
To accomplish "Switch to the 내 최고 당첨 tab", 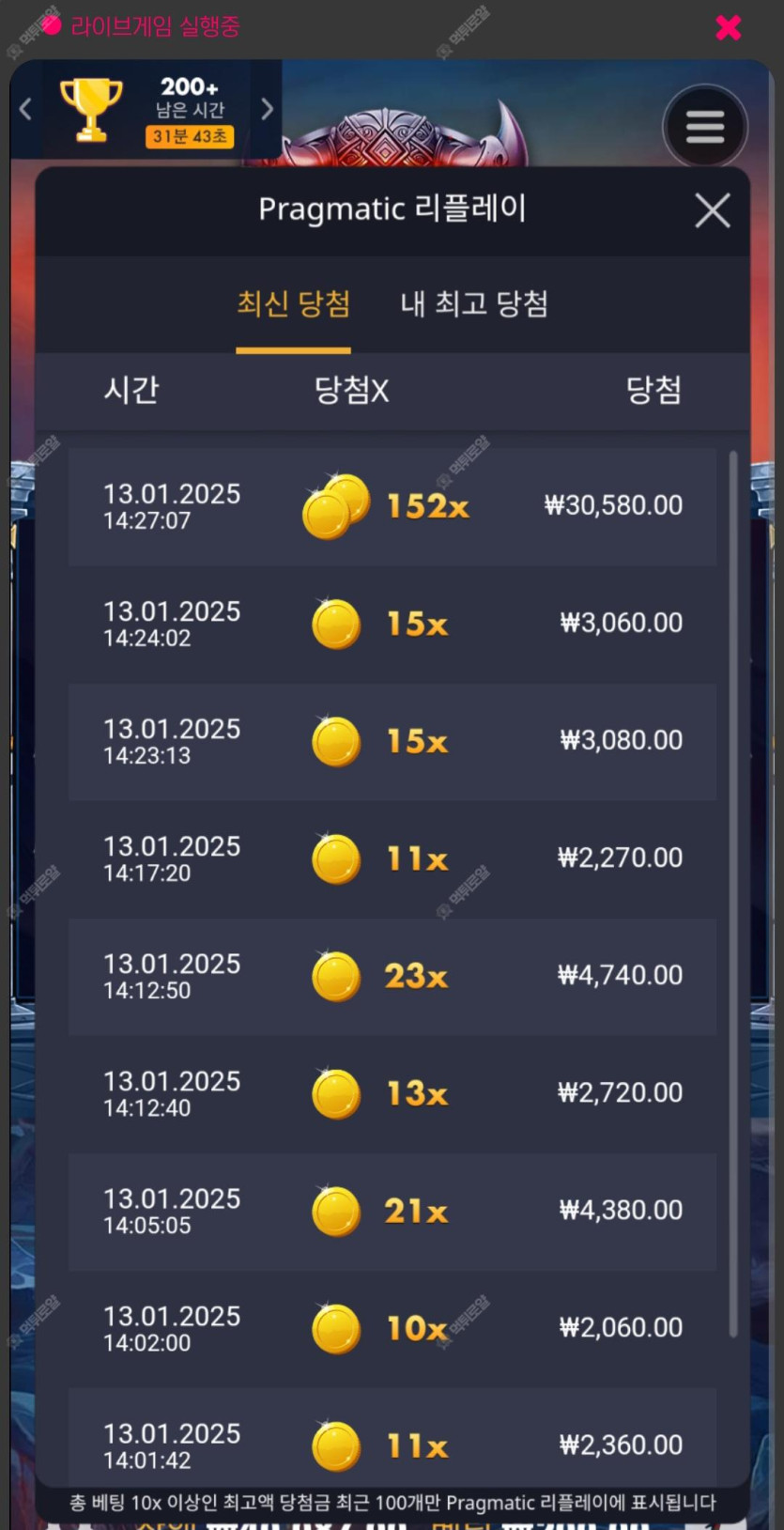I will 473,304.
